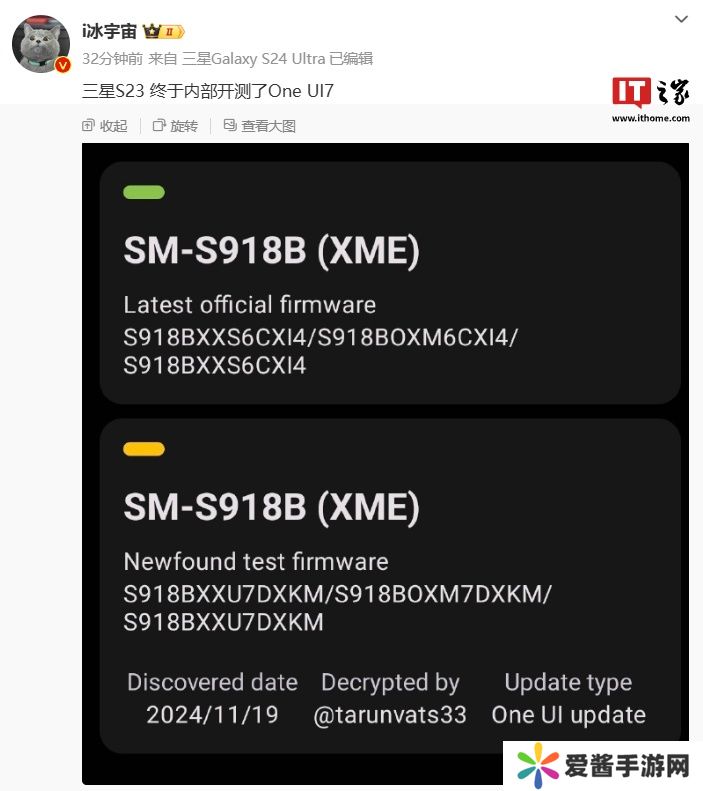The height and width of the screenshot is (791, 703).
Task: Collapse the image with 收起
Action: 105,126
